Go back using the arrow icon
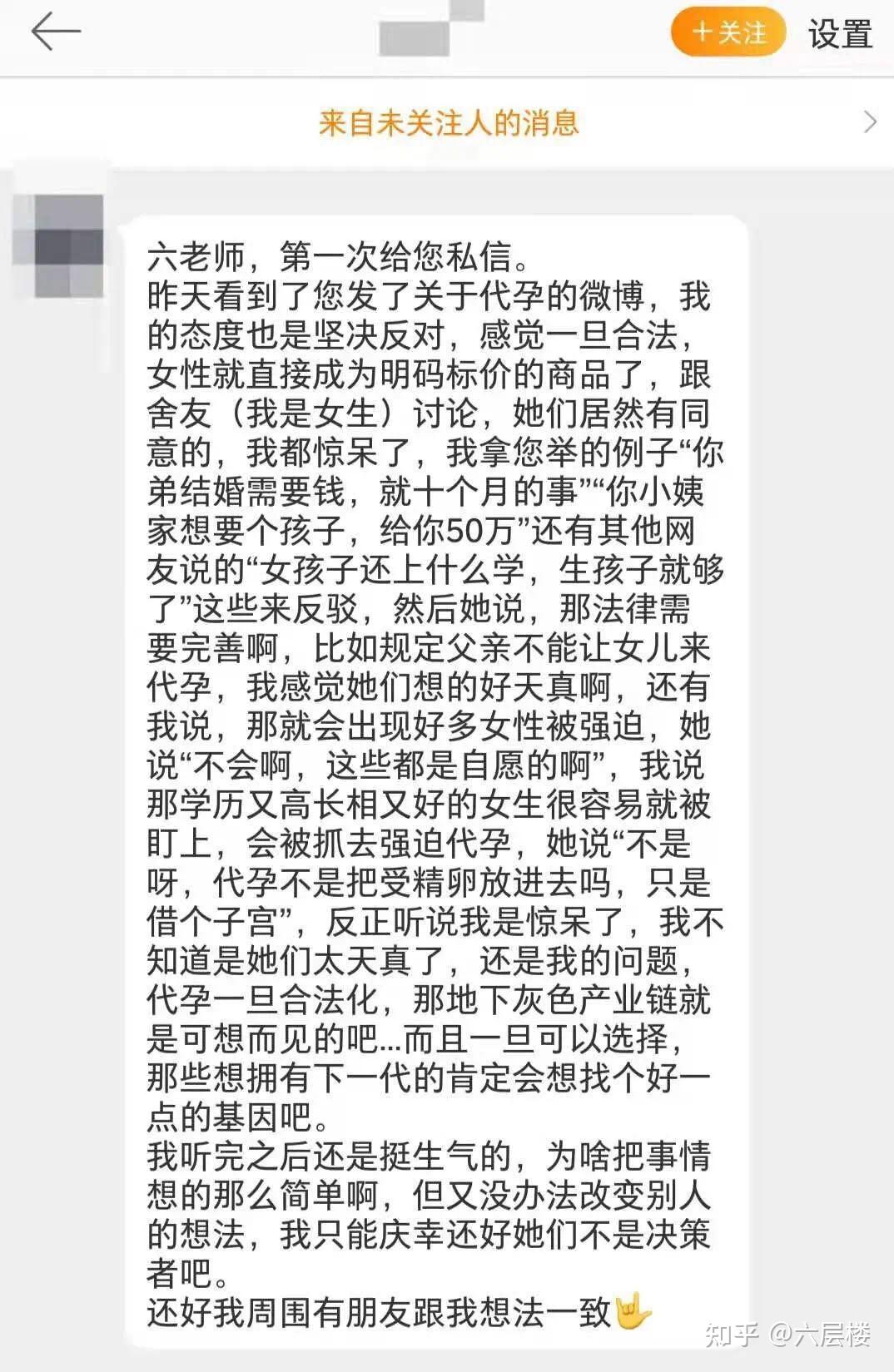Screen dimensions: 894x1372 click(x=55, y=33)
